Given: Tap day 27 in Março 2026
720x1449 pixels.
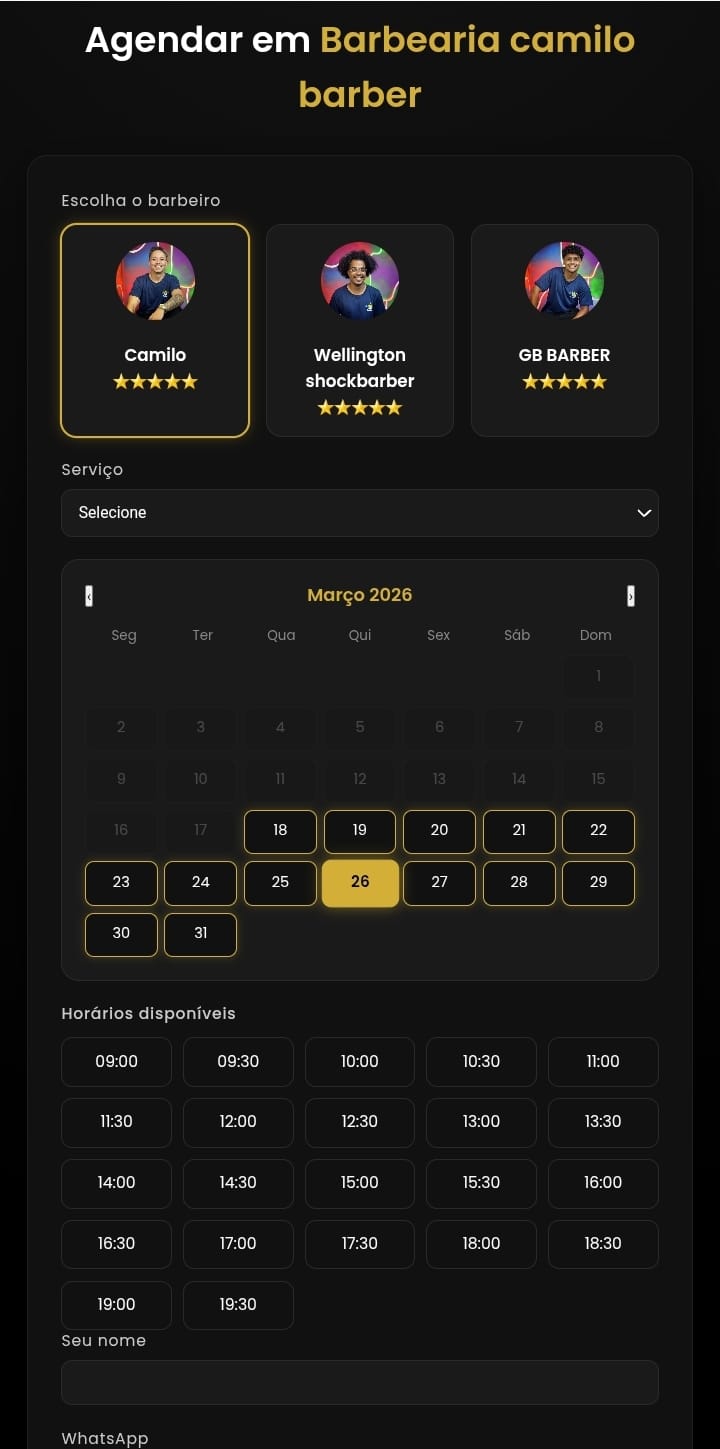Looking at the screenshot, I should tap(439, 883).
